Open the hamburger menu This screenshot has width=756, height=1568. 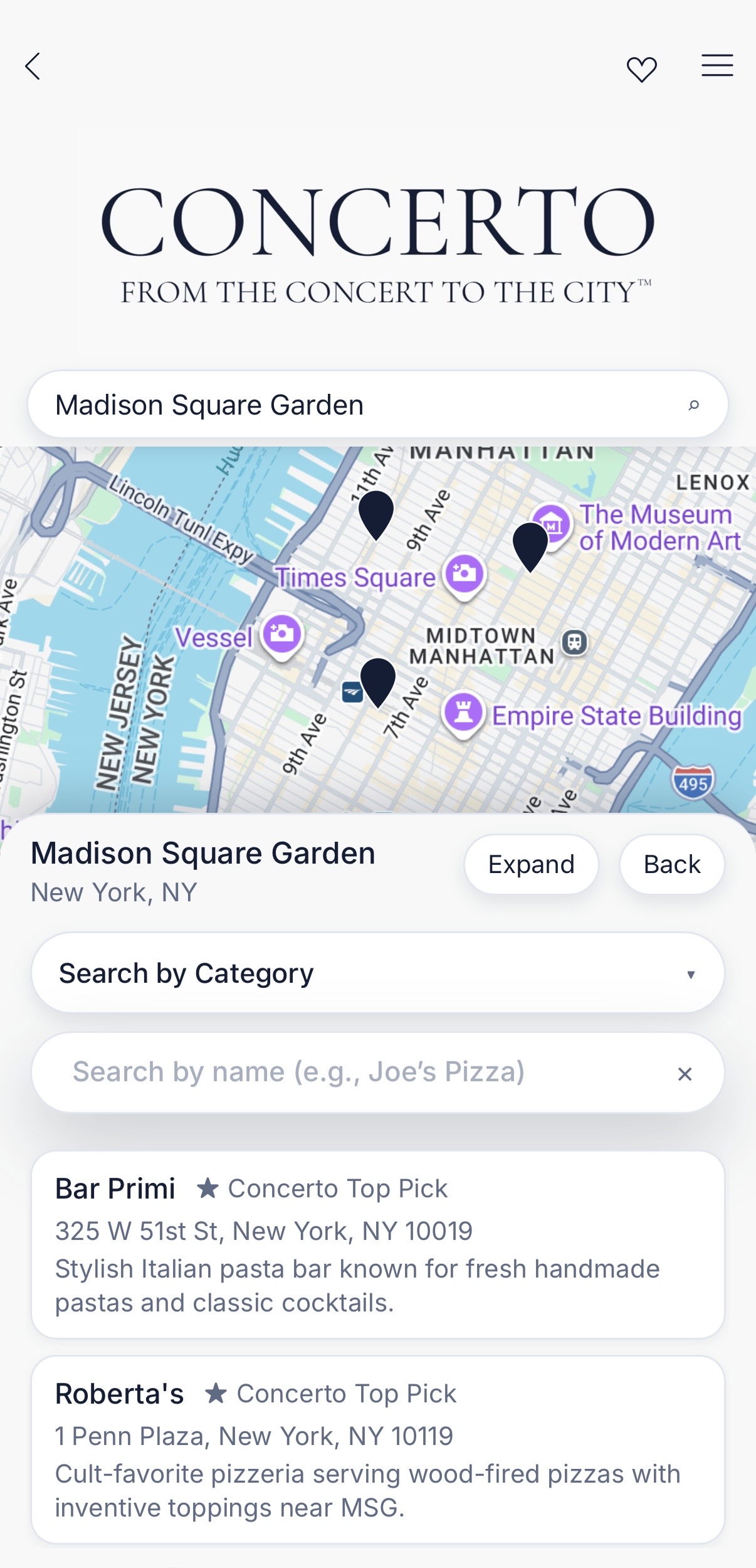click(717, 65)
